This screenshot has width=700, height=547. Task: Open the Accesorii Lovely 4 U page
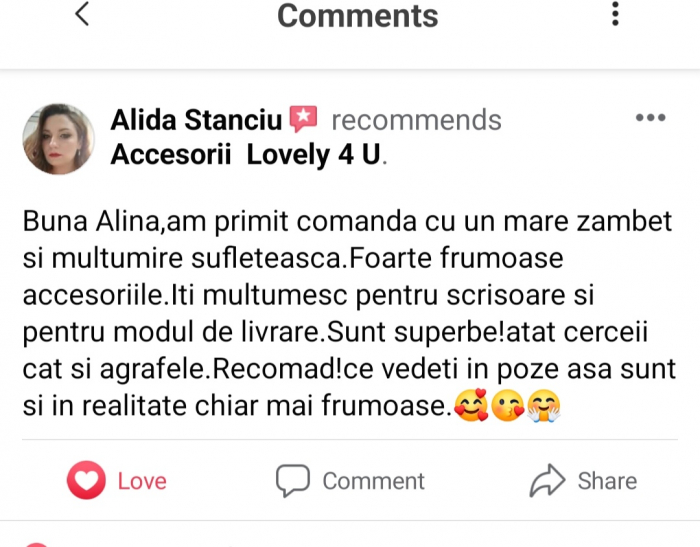[246, 155]
